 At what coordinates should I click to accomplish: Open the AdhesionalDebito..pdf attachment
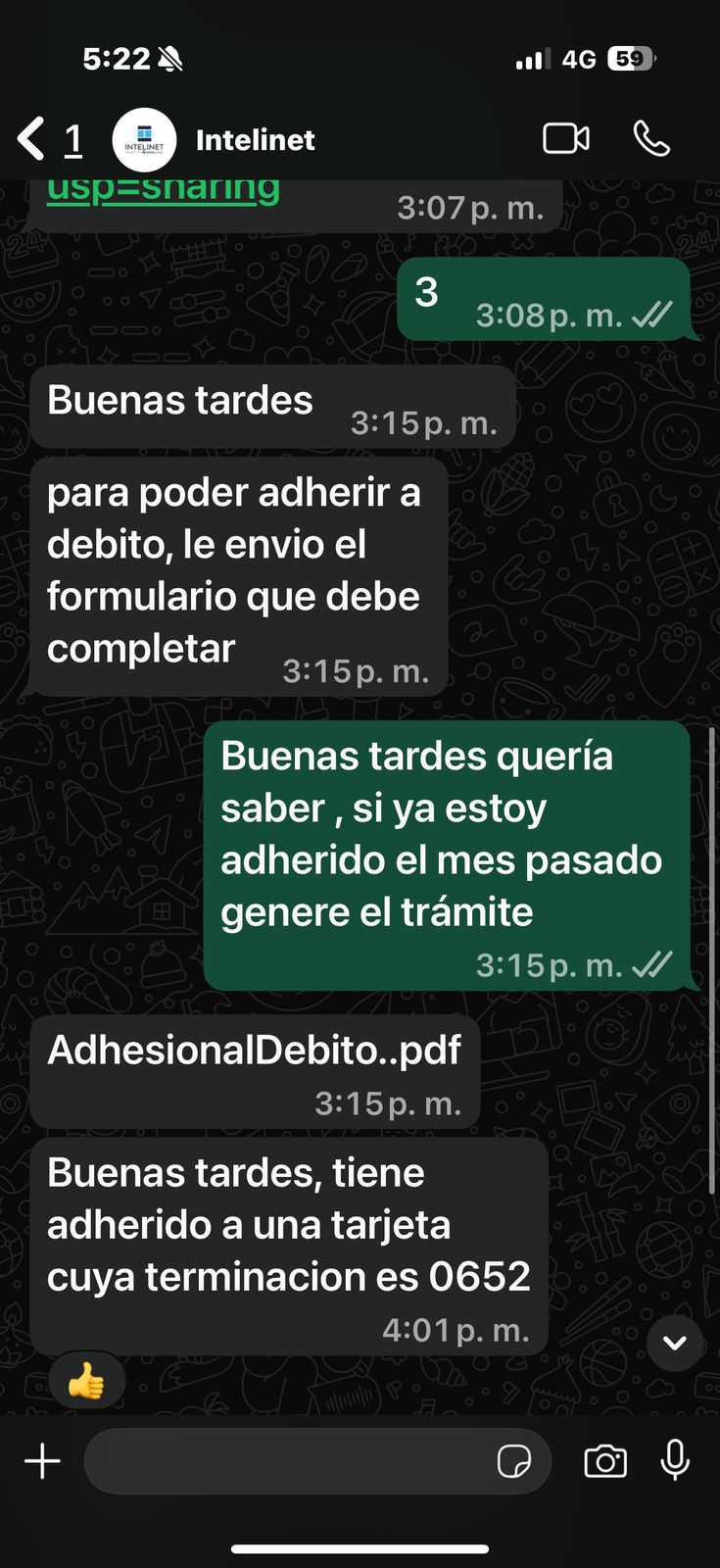(254, 1051)
